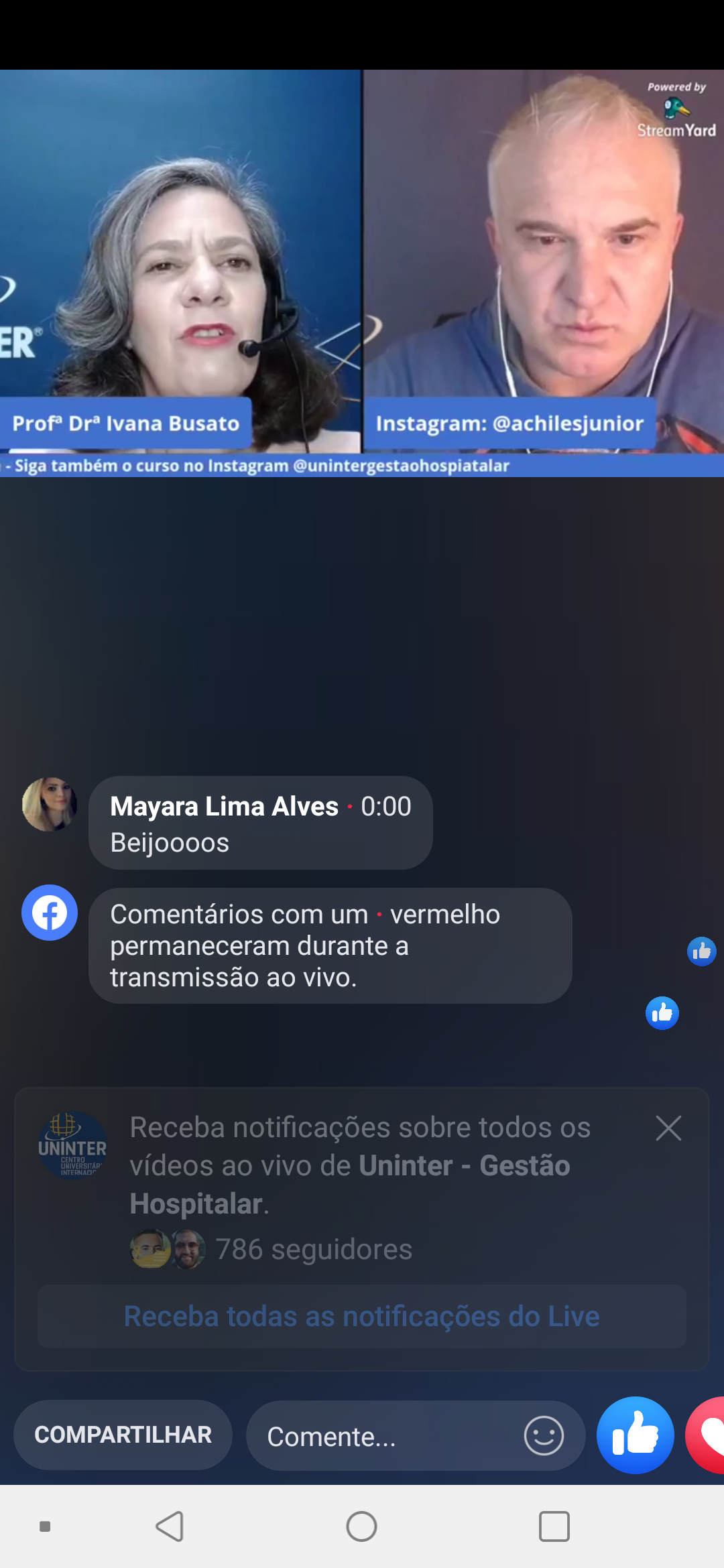Open Mayara Lima Alves profile picture

coord(50,804)
